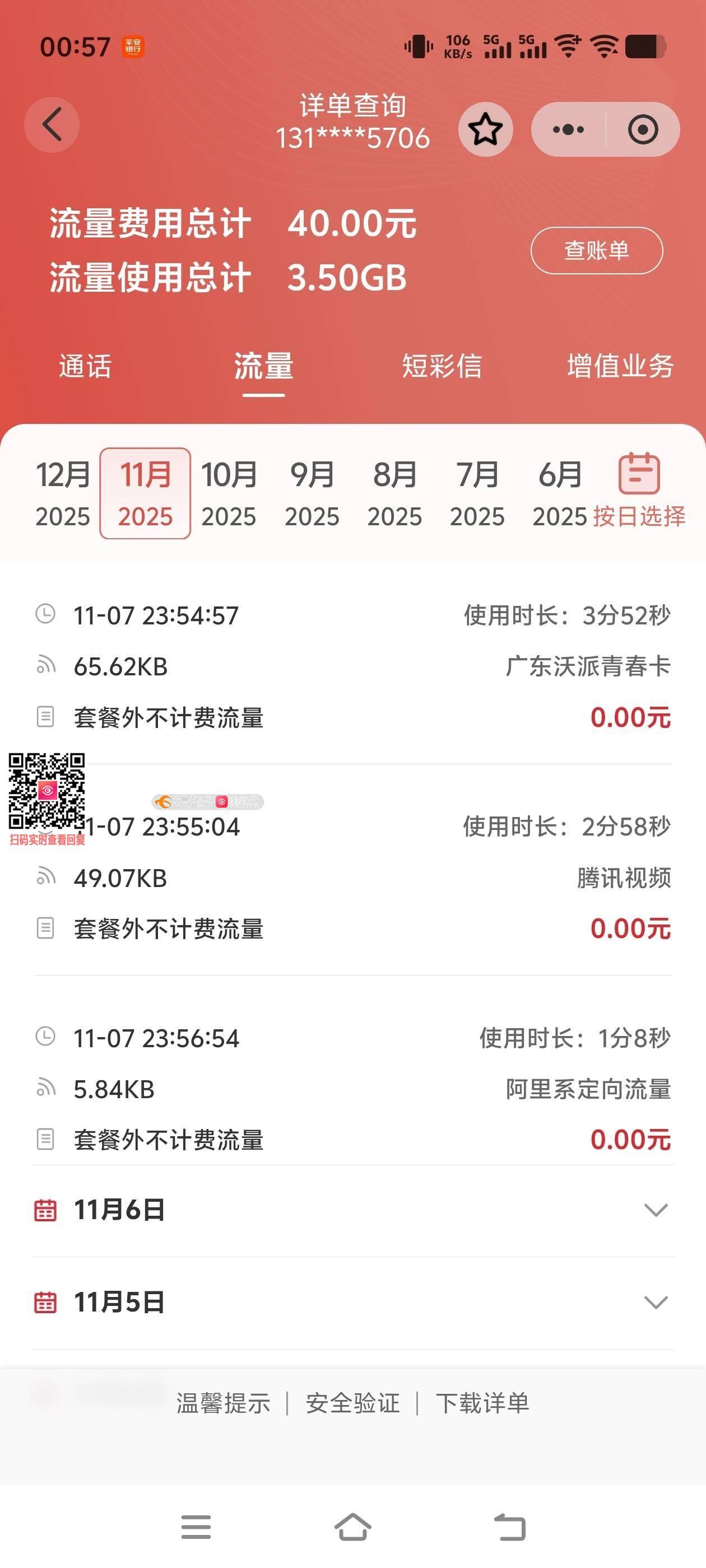Open the three-dot more menu
Screen dimensions: 706x1568
568,130
